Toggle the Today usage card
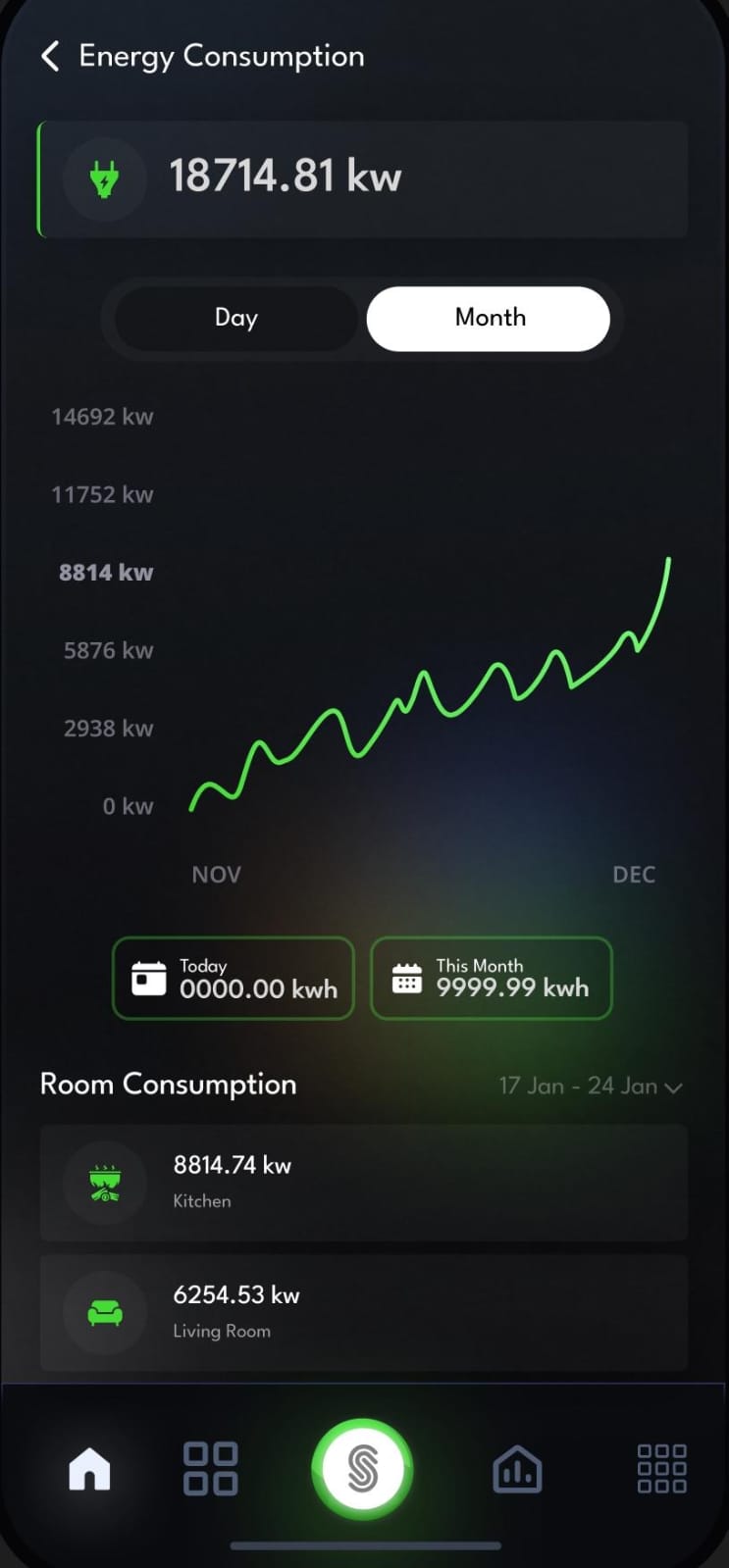729x1568 pixels. (233, 978)
